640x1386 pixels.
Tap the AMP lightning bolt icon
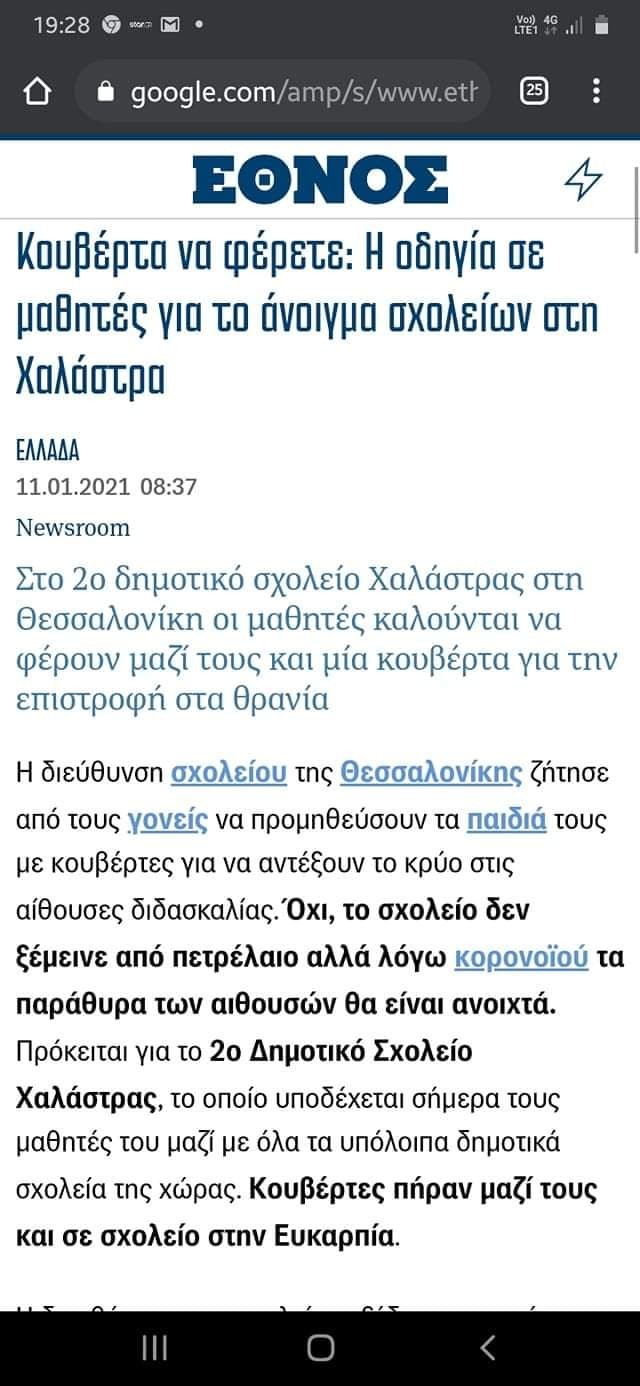pyautogui.click(x=584, y=179)
